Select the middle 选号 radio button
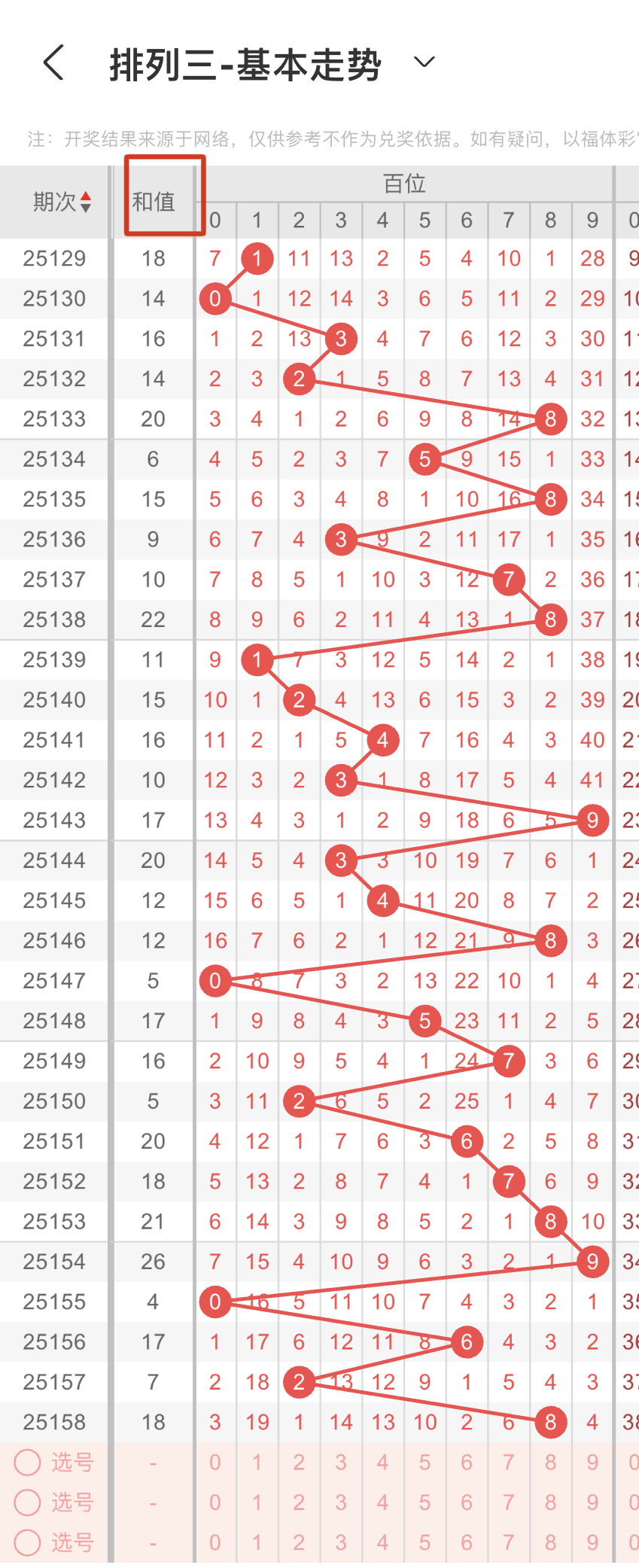 (x=28, y=1503)
